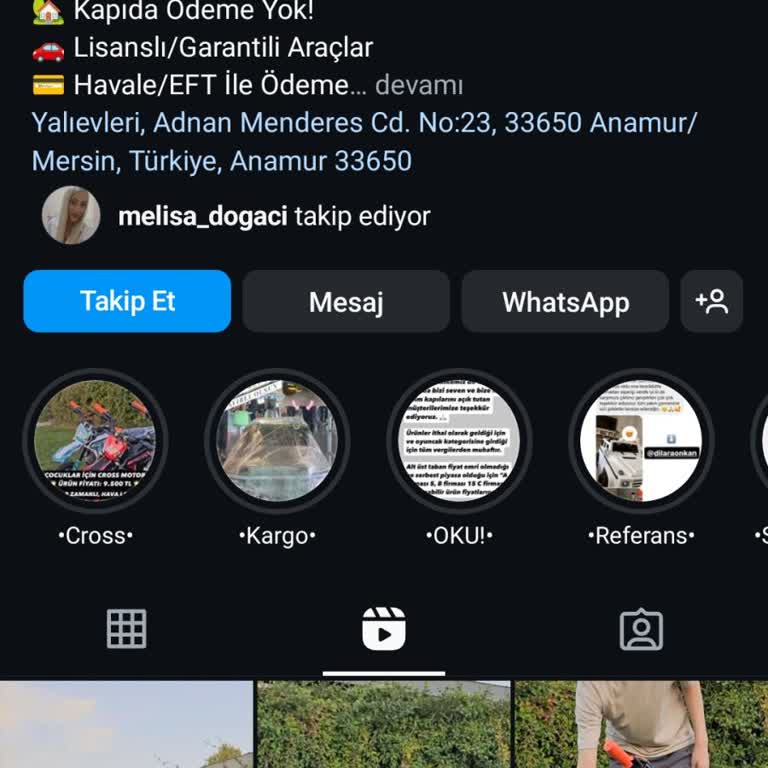
Task: Expand the bio with devamı
Action: click(x=418, y=85)
